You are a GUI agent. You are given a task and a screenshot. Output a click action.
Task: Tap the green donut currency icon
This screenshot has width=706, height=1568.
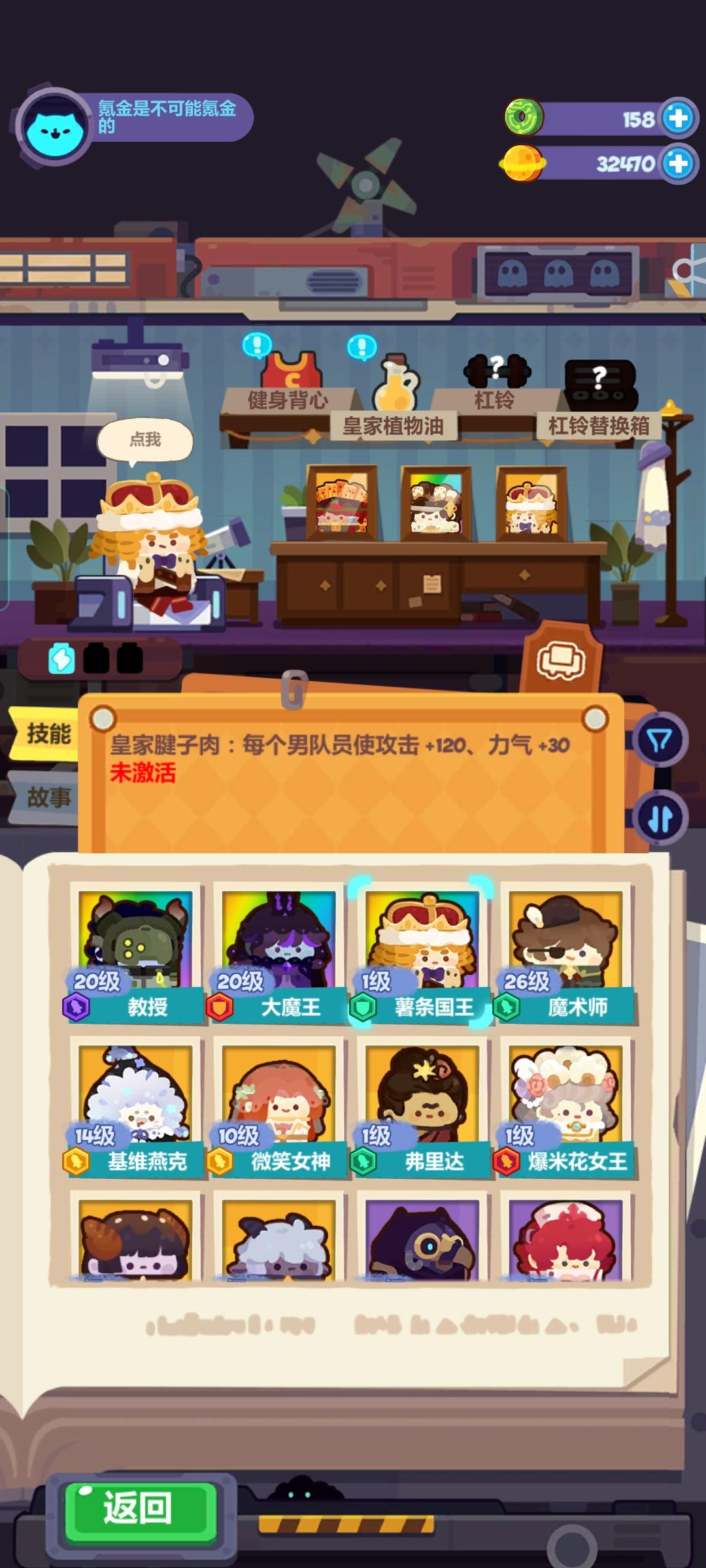pyautogui.click(x=523, y=118)
